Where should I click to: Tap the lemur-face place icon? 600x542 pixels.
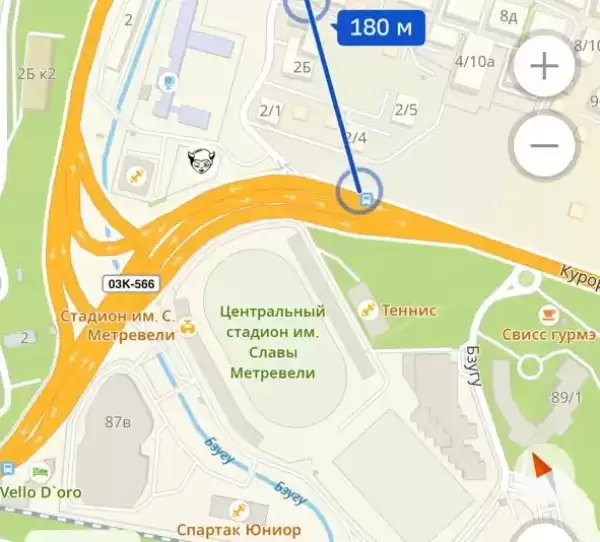click(x=205, y=160)
